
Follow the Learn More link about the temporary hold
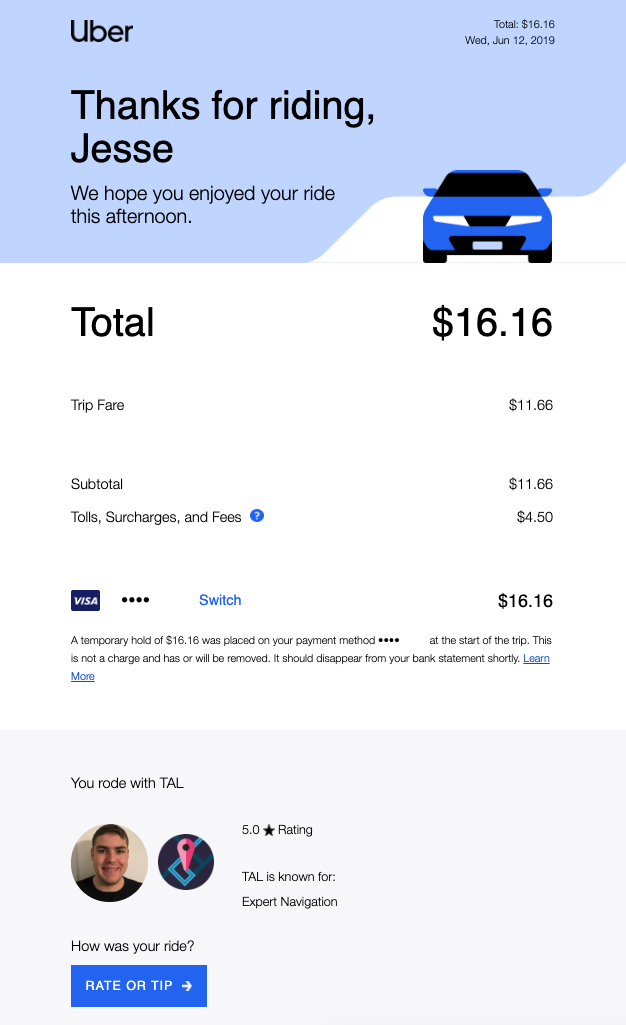coord(536,659)
